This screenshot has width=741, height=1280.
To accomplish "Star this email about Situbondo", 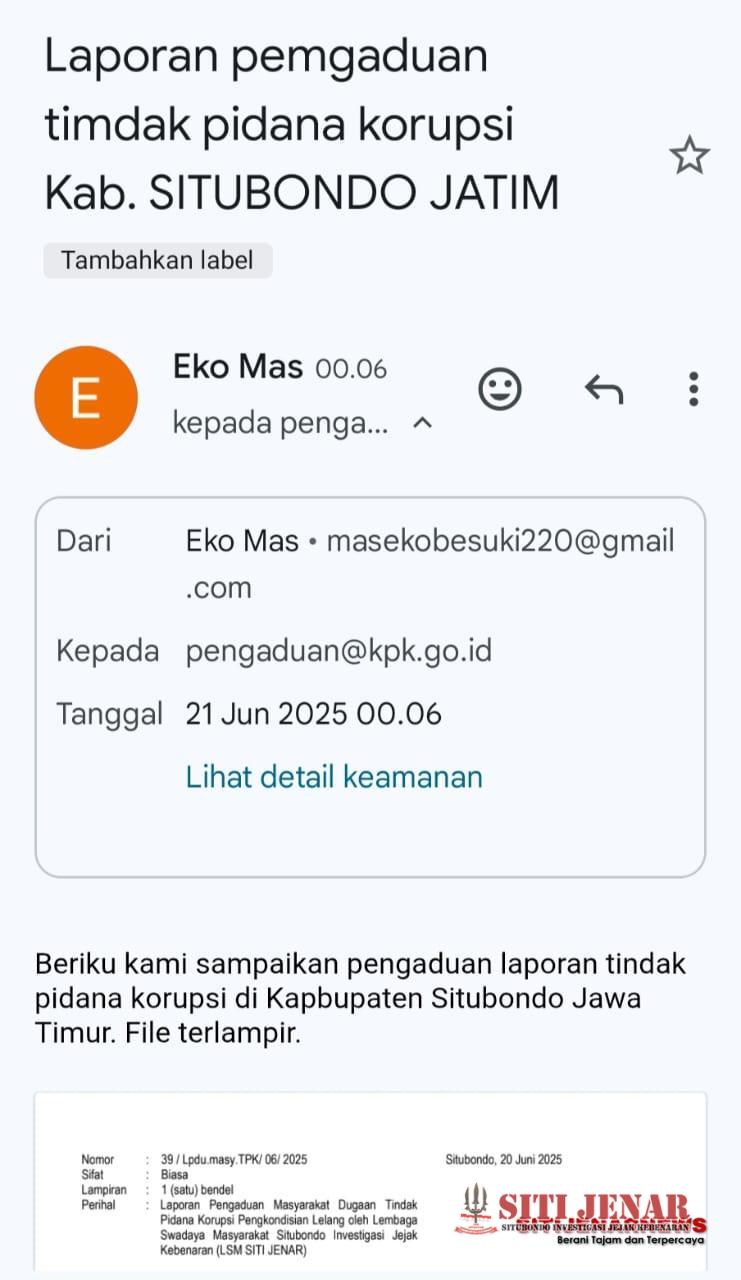I will coord(689,156).
